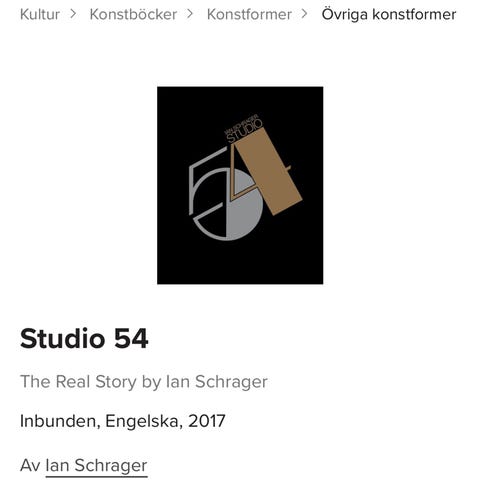480x480 pixels.
Task: Select Övriga konstformer breadcrumb
Action: [x=389, y=15]
